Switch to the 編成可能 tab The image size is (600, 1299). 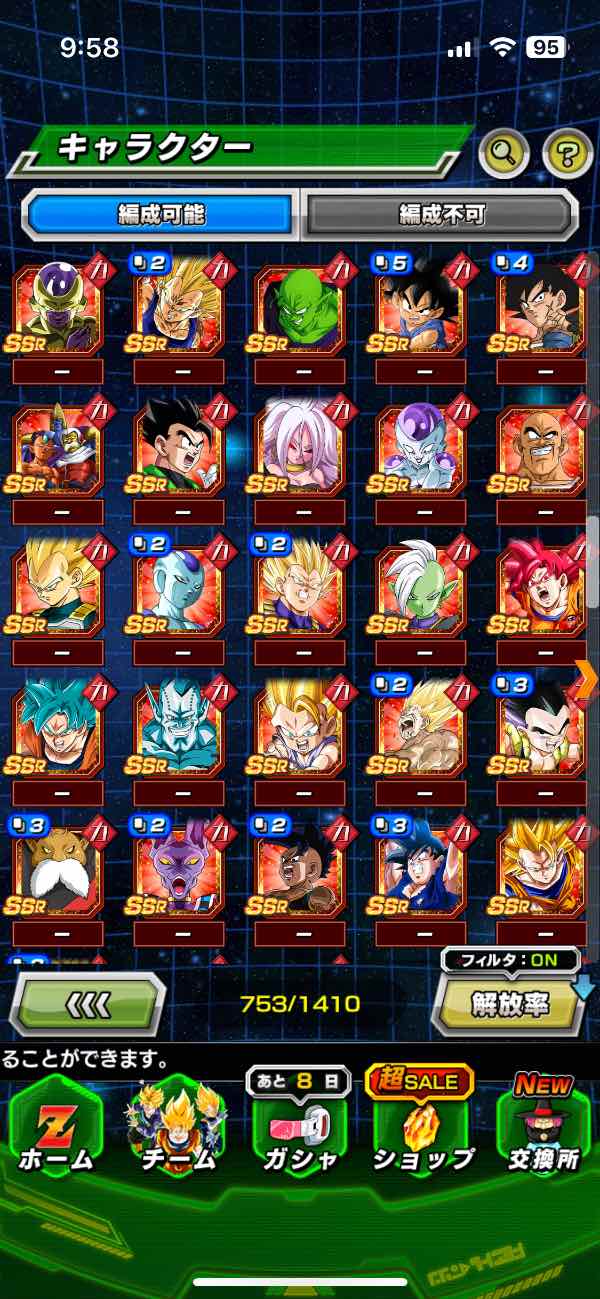[162, 214]
